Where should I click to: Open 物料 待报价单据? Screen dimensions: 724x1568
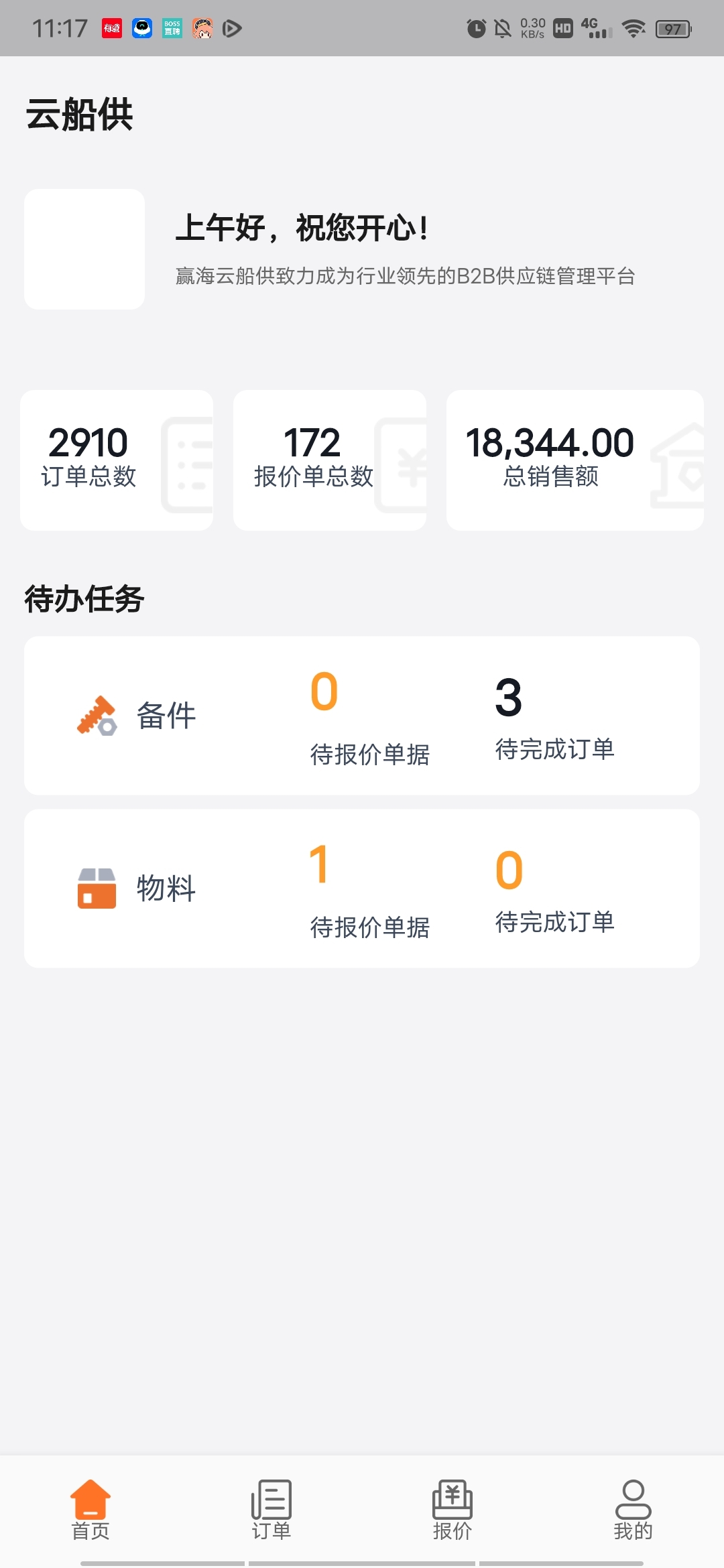tap(369, 890)
